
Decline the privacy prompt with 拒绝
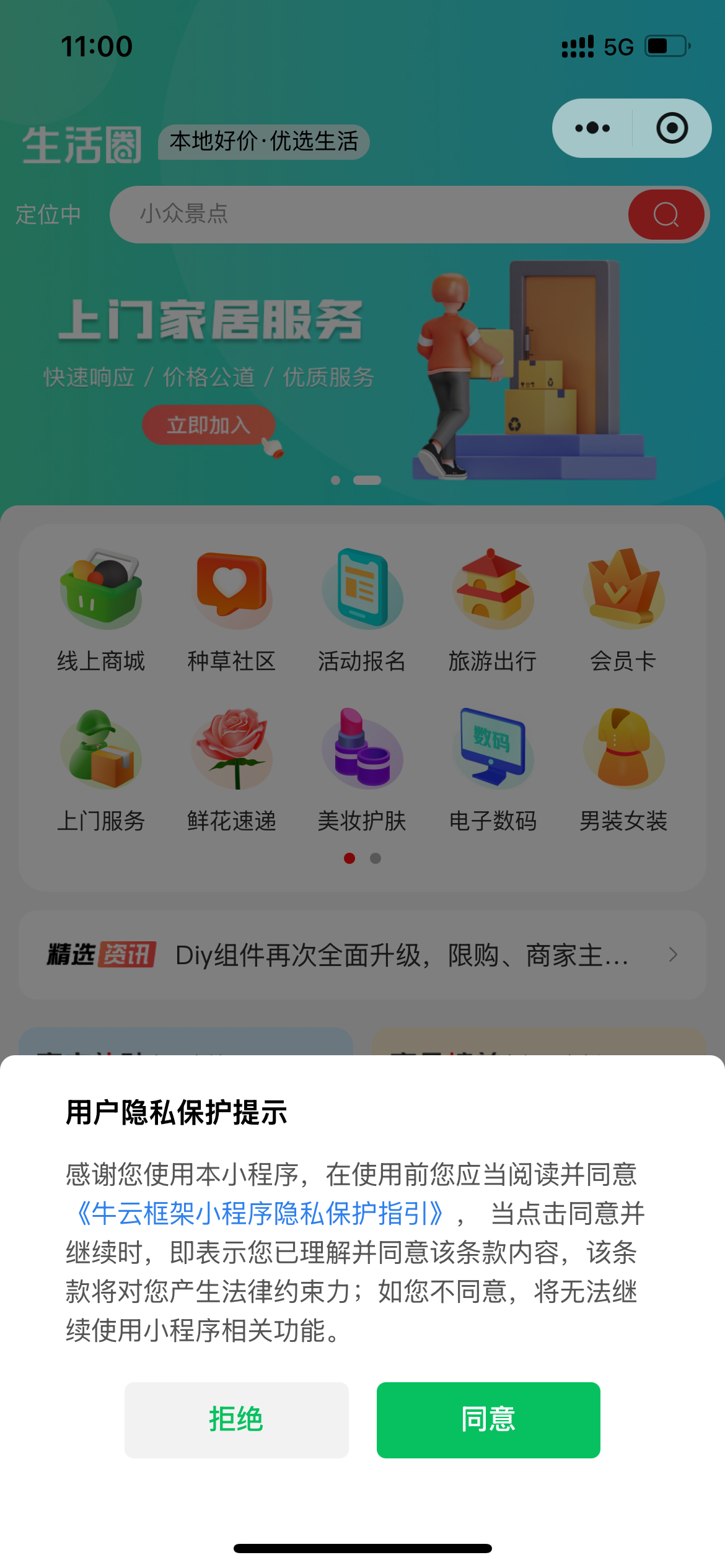[236, 1420]
